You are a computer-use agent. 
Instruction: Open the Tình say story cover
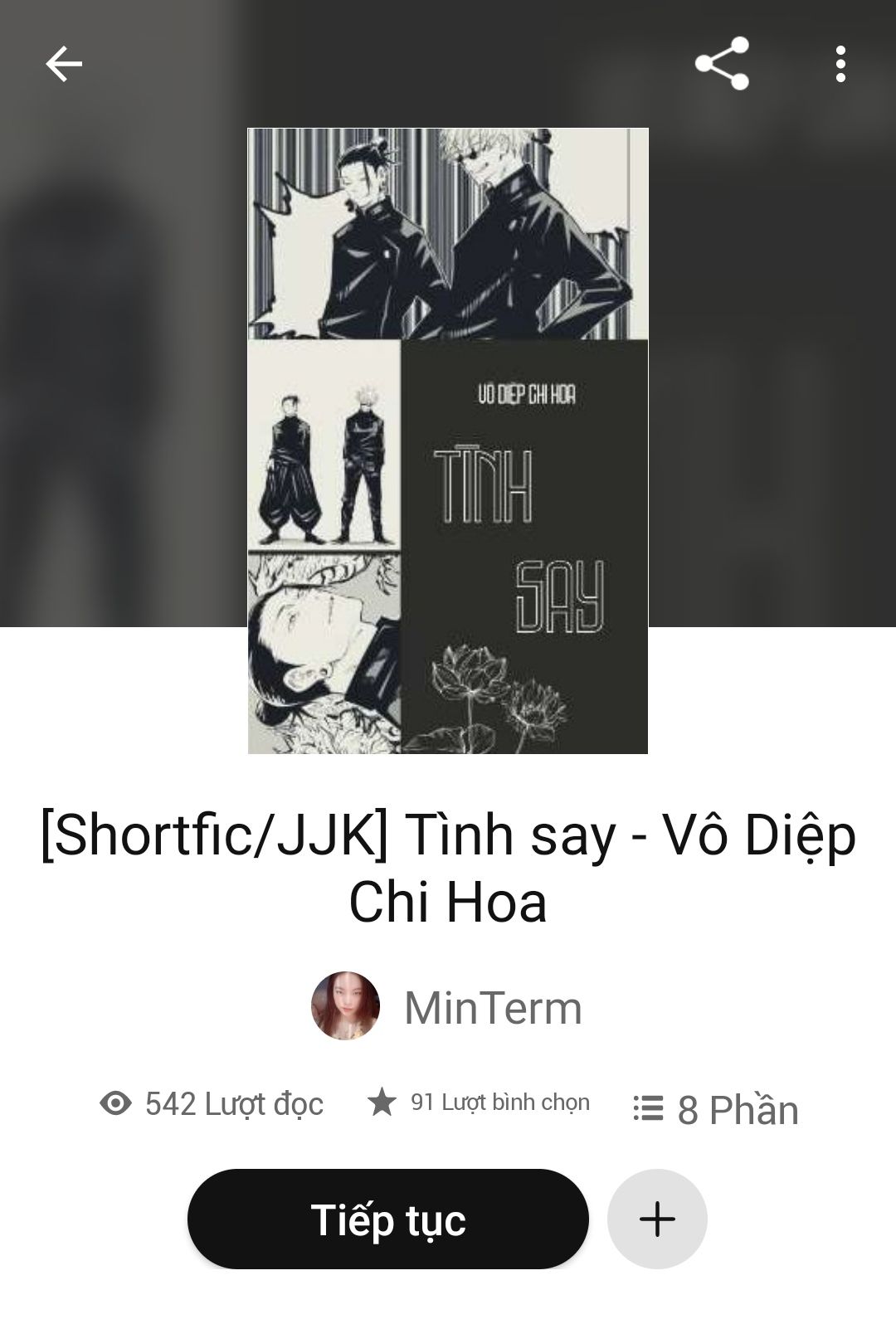coord(448,441)
